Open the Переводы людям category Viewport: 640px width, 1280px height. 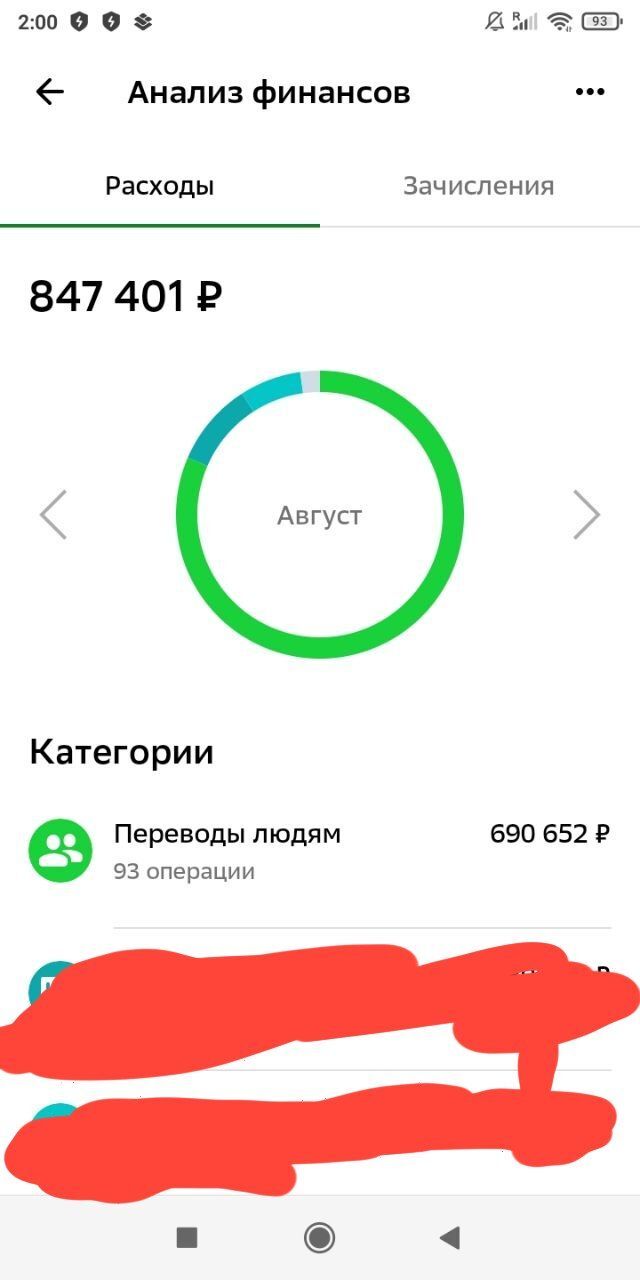(x=320, y=850)
